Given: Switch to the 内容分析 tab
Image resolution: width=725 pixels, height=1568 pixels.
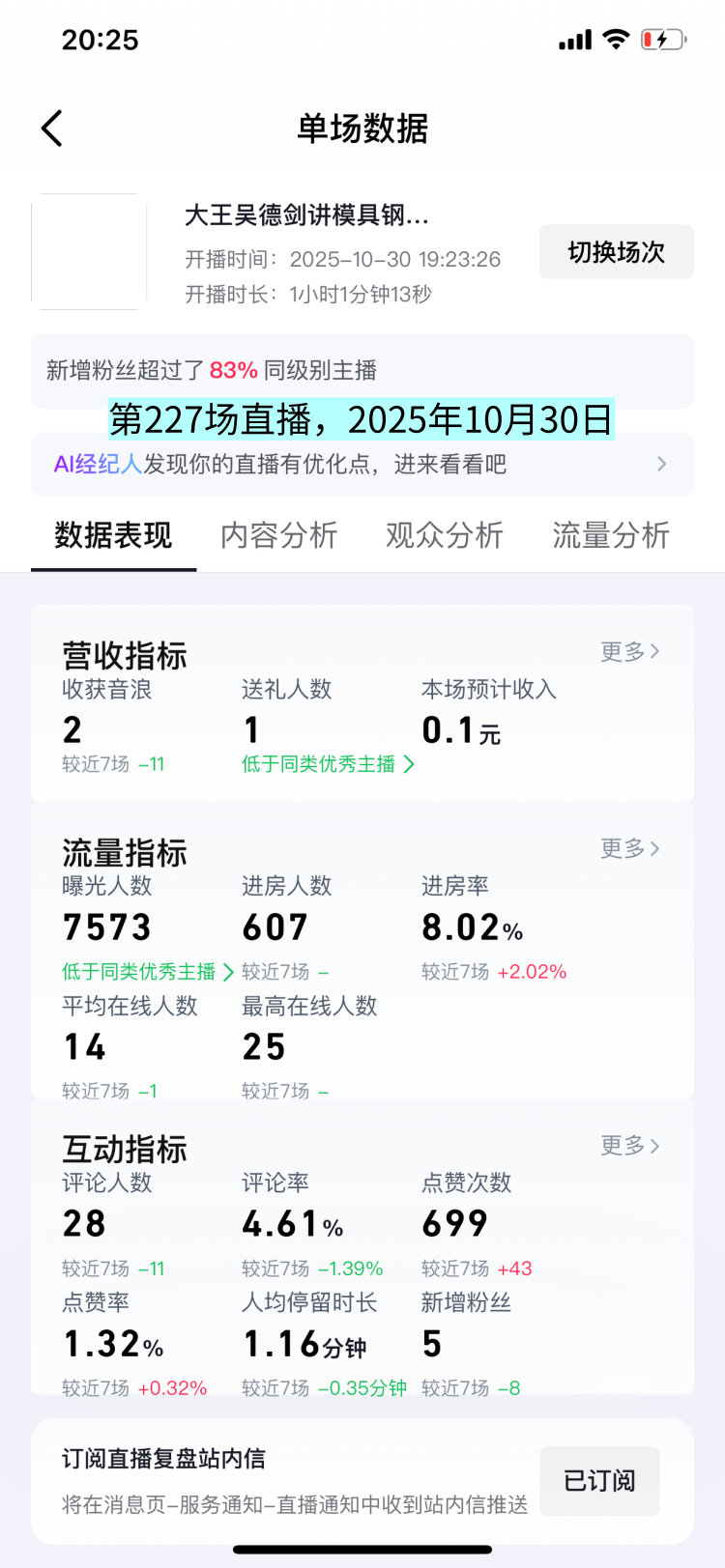Looking at the screenshot, I should (x=279, y=535).
